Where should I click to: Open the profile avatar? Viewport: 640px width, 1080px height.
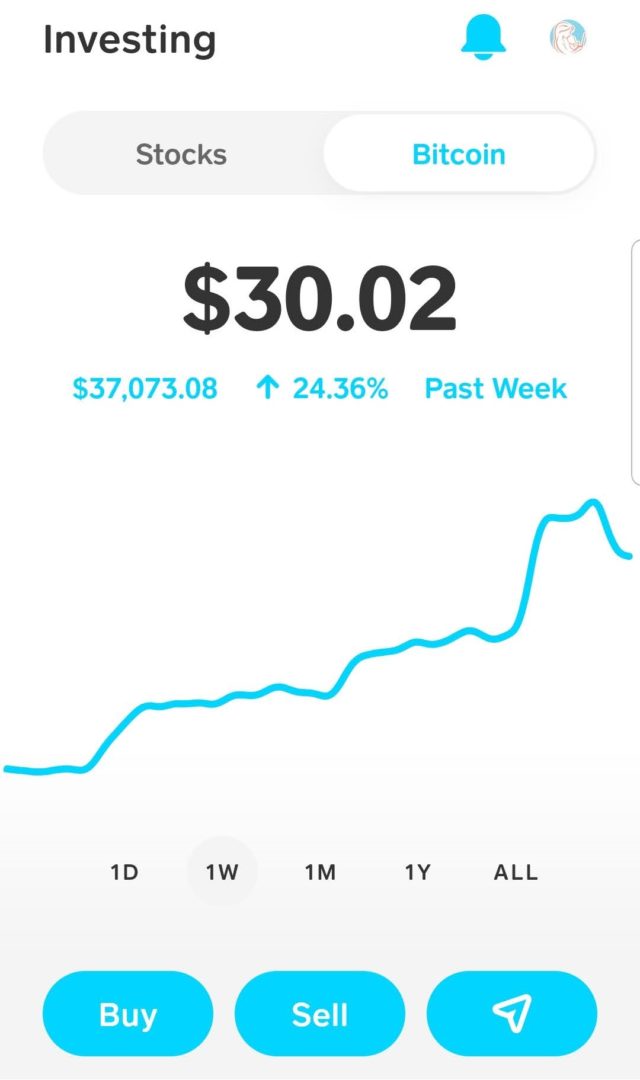[568, 37]
